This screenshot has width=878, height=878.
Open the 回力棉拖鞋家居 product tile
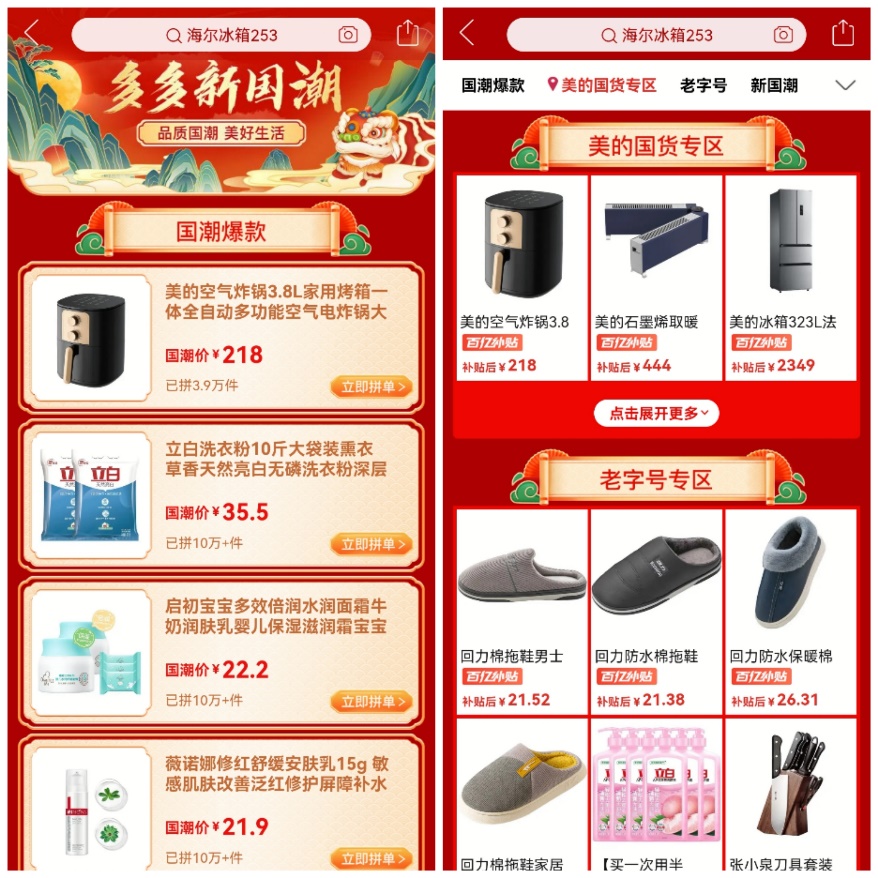click(522, 795)
